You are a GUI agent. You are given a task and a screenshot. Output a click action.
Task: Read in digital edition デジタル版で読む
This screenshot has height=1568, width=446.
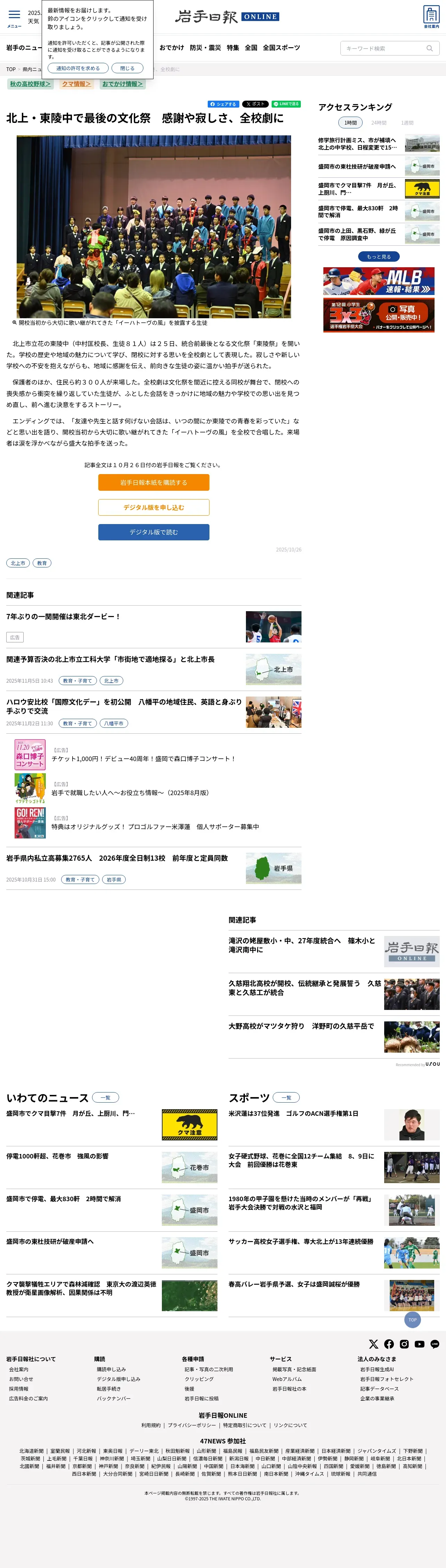pyautogui.click(x=154, y=532)
